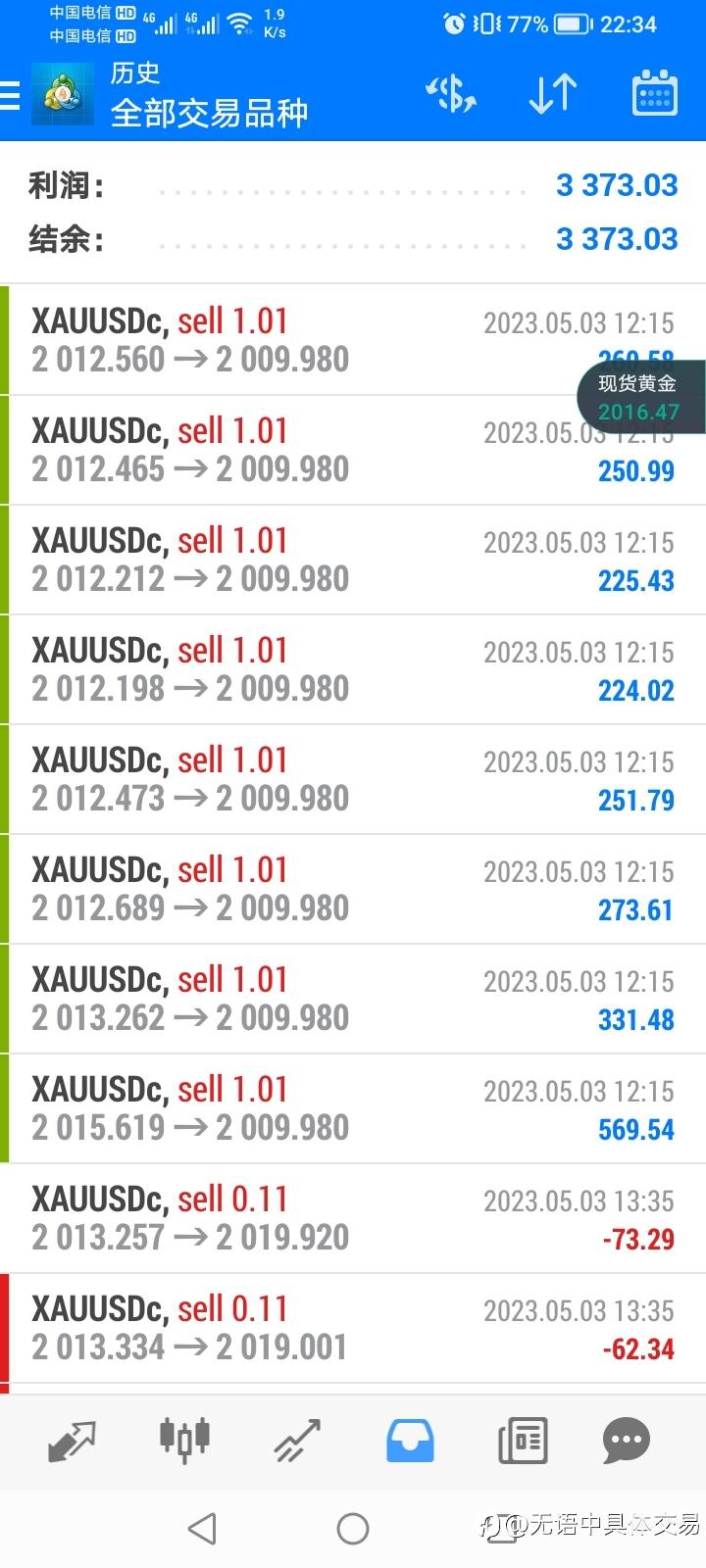Viewport: 706px width, 1568px height.
Task: Open the trade opened at 2 012.473
Action: tap(353, 779)
